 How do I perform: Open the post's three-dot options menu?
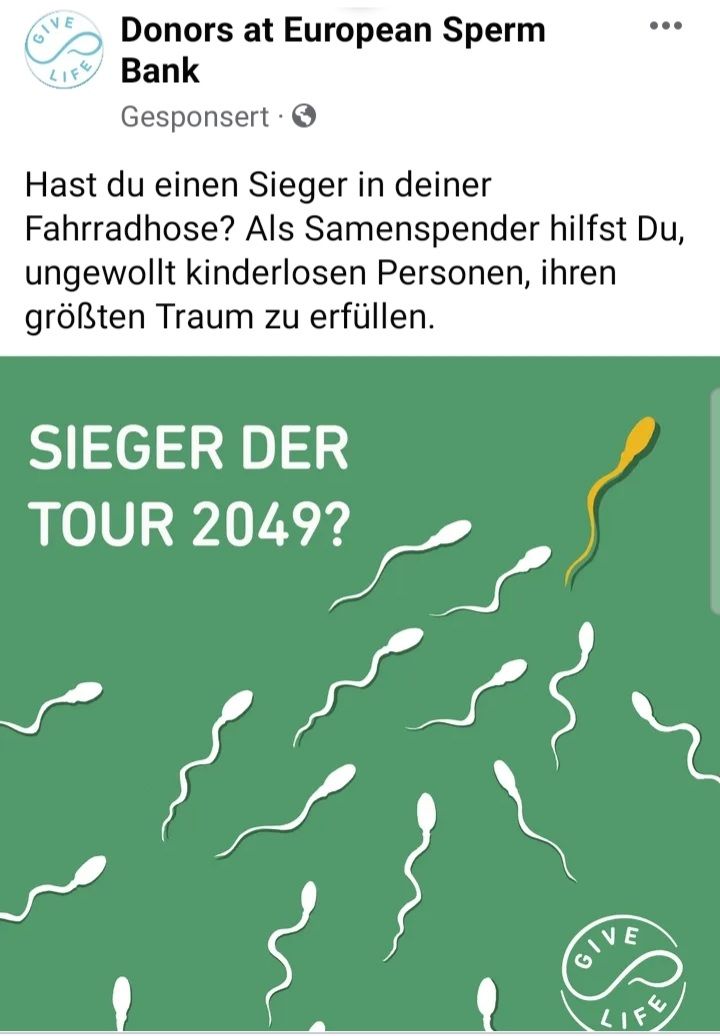tap(665, 25)
